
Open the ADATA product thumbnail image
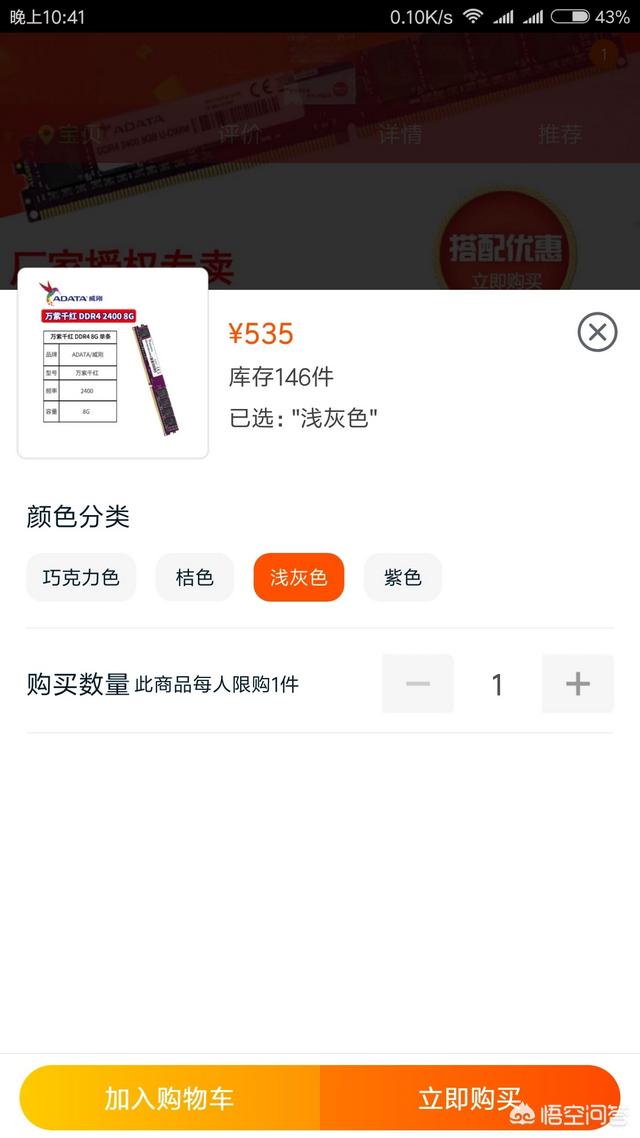pos(113,363)
